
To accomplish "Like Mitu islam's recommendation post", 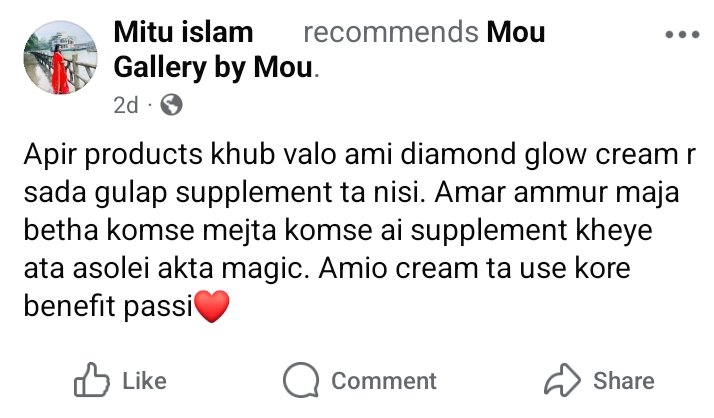I will click(120, 380).
